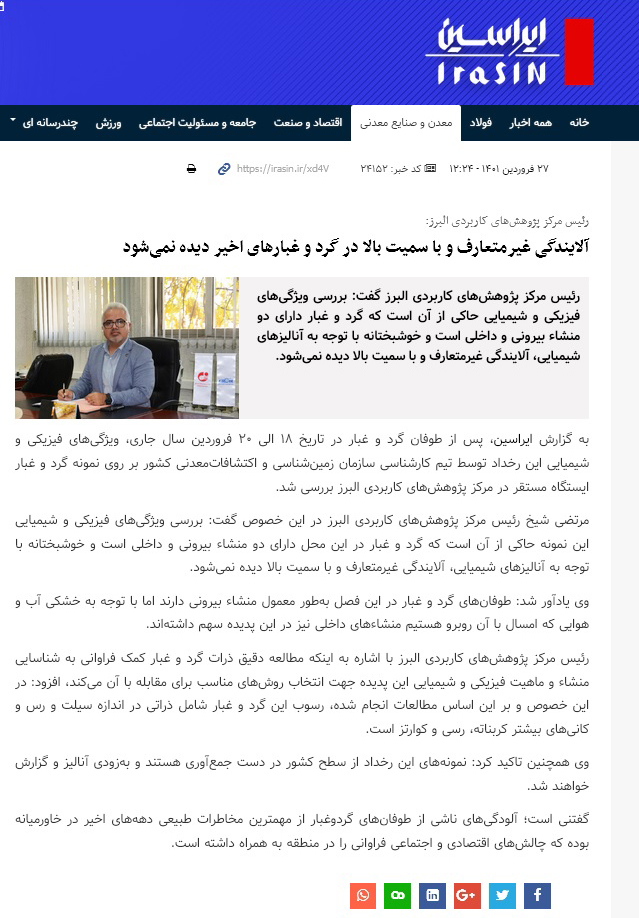Open جامعه و مسئولیت اجتماعی section
The height and width of the screenshot is (918, 639).
pos(197,122)
